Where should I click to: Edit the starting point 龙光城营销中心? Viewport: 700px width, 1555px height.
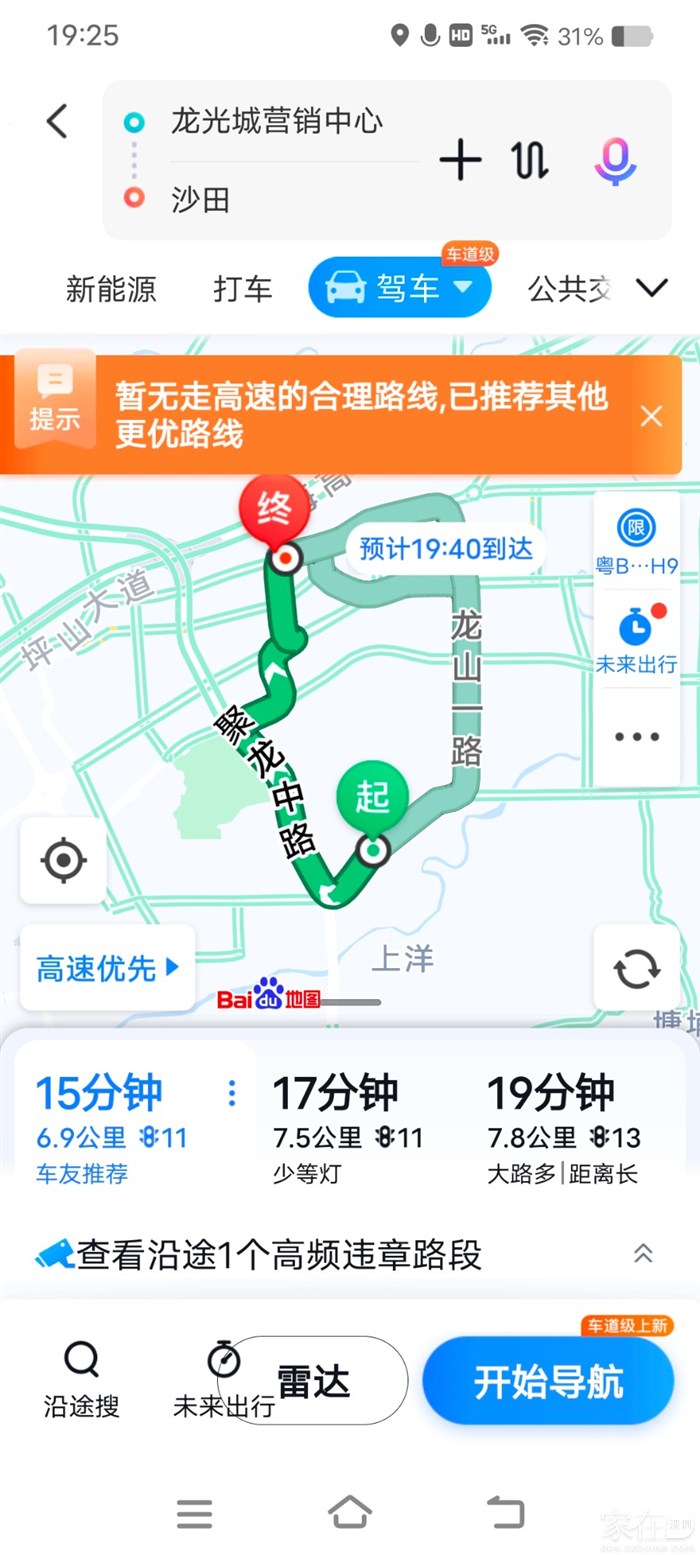coord(277,122)
